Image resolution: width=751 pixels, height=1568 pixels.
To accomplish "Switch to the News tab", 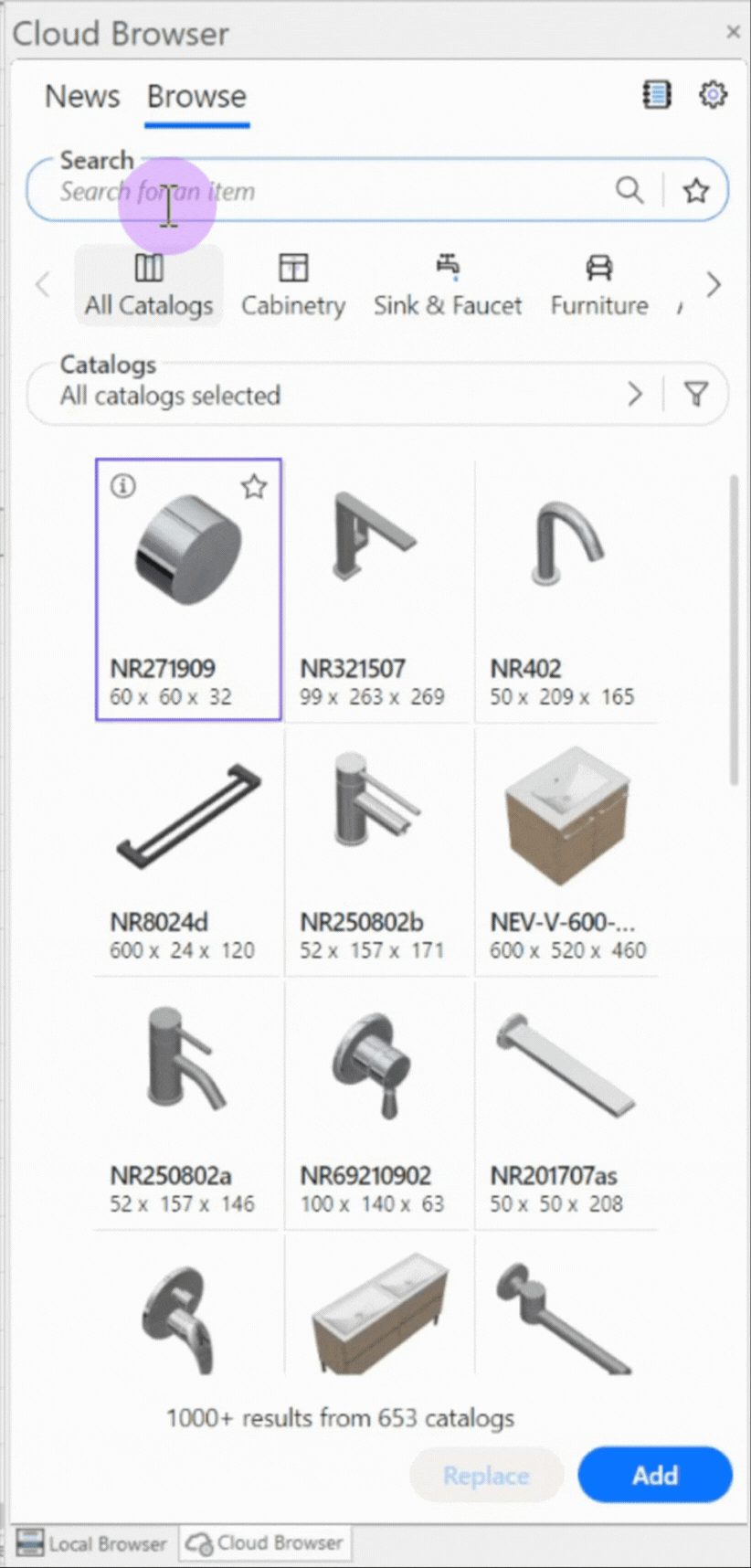I will (82, 96).
